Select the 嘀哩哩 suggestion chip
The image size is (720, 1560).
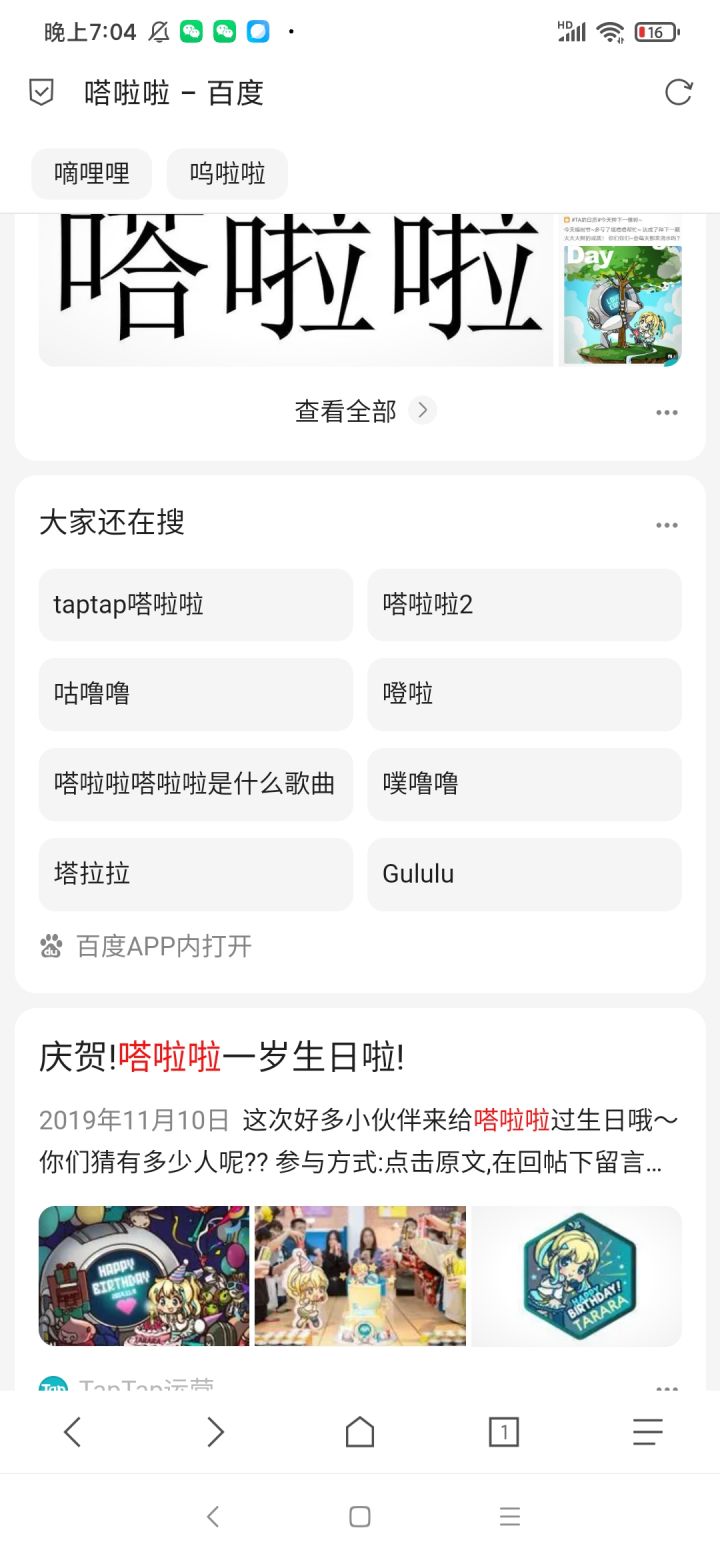91,173
